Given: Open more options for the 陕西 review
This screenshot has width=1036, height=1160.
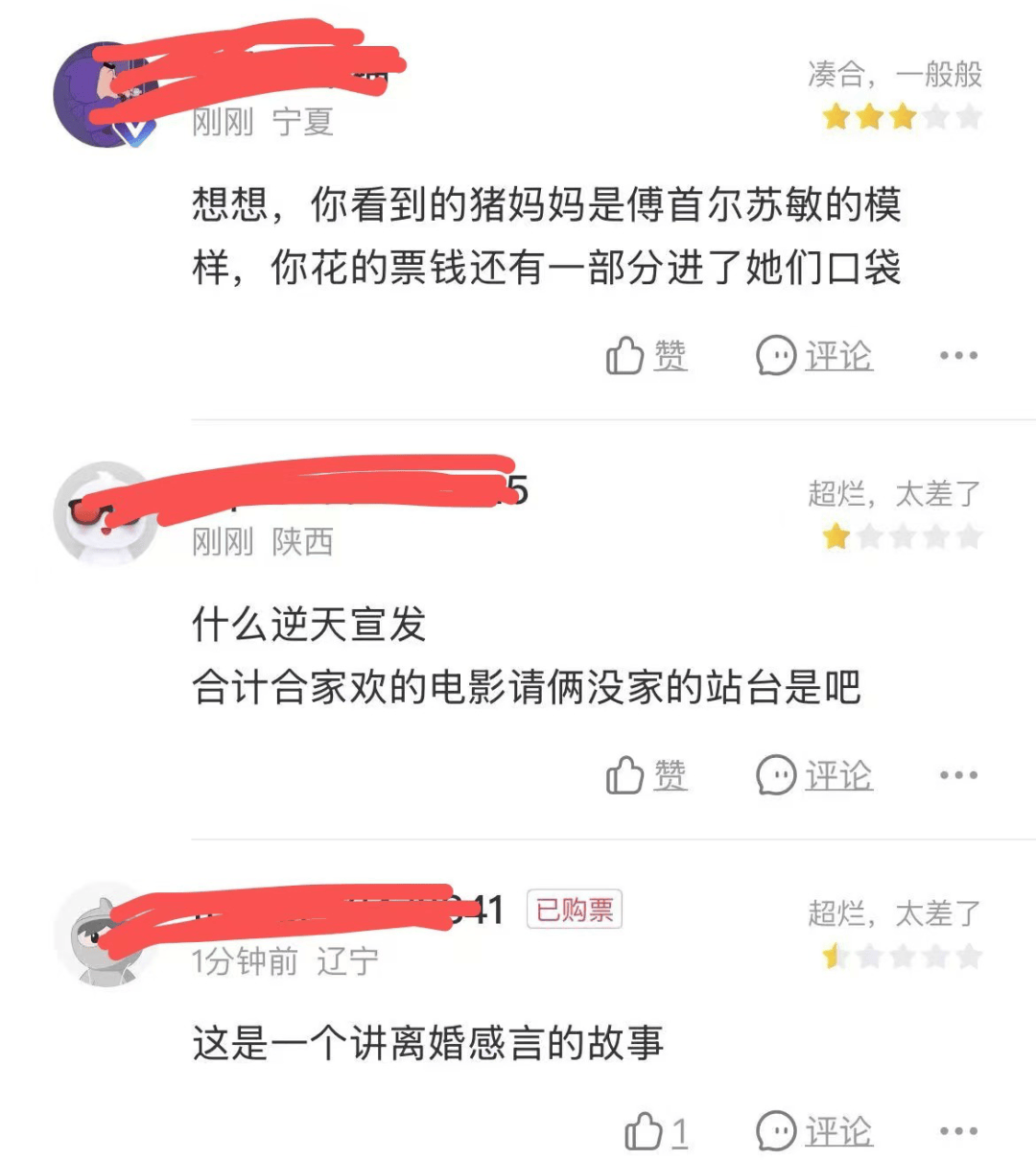Looking at the screenshot, I should [x=958, y=775].
